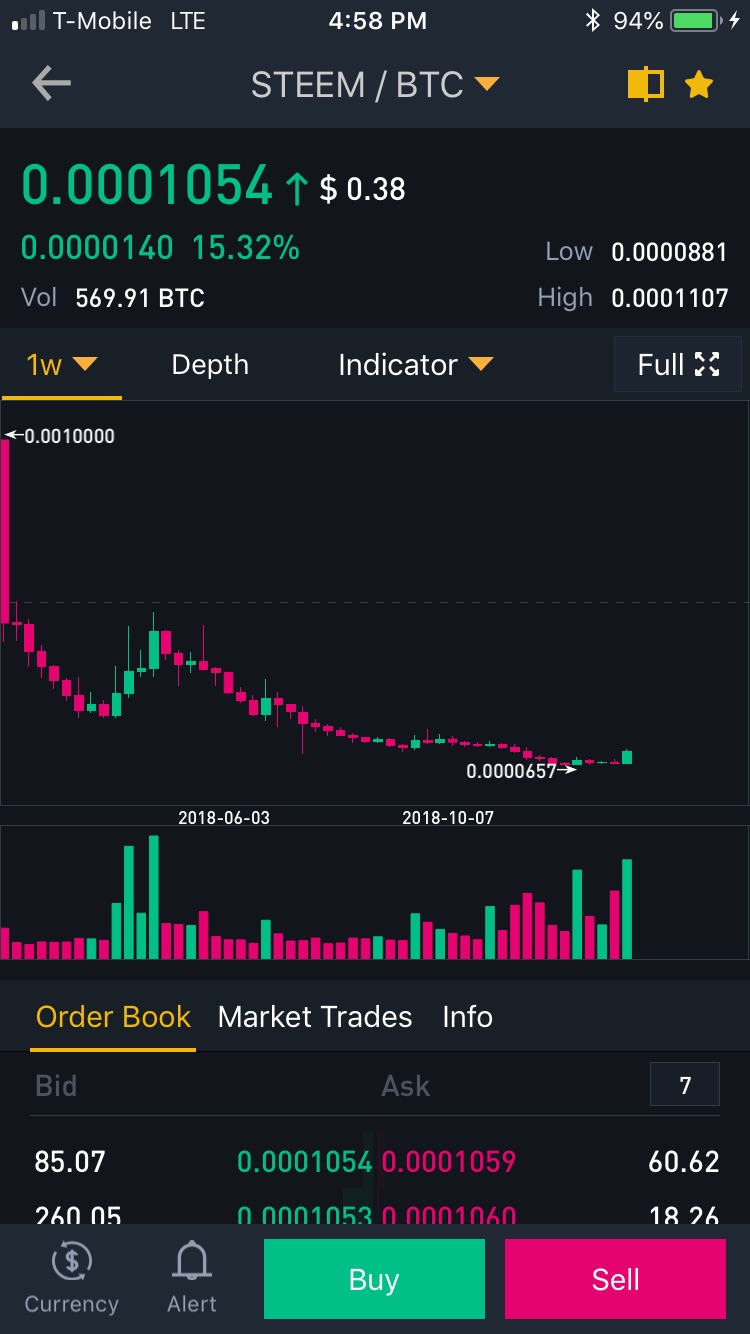750x1334 pixels.
Task: Tap the yellow split-view icon
Action: point(645,85)
